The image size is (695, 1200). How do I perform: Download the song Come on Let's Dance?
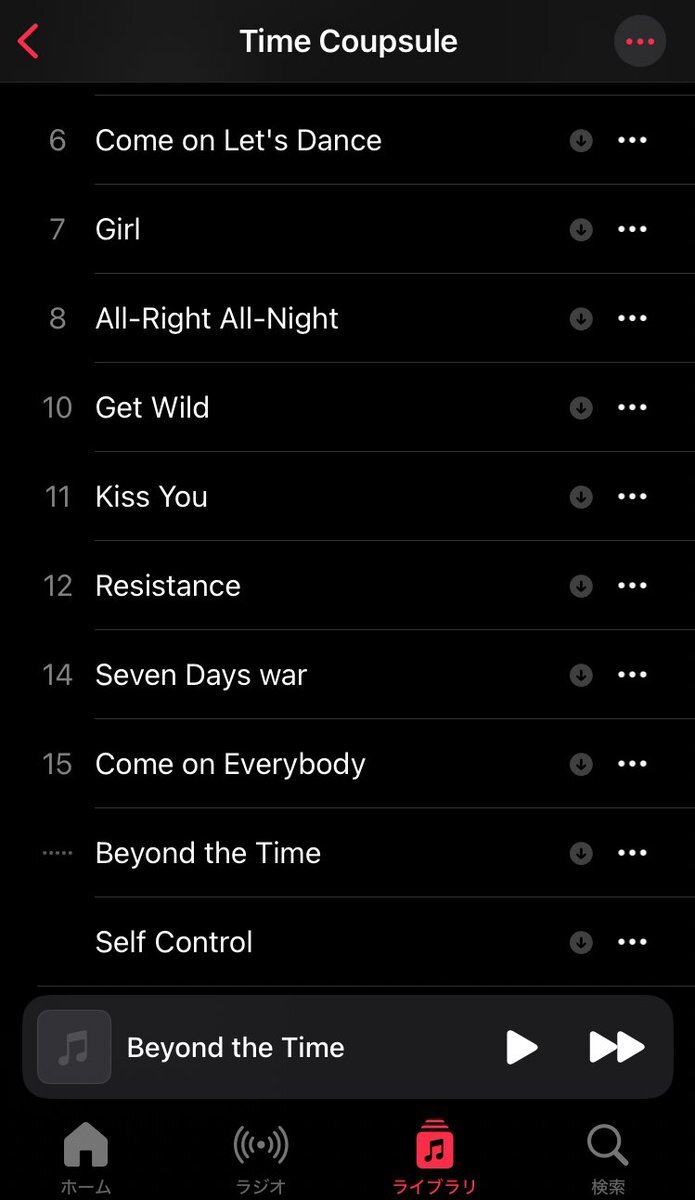click(x=581, y=141)
